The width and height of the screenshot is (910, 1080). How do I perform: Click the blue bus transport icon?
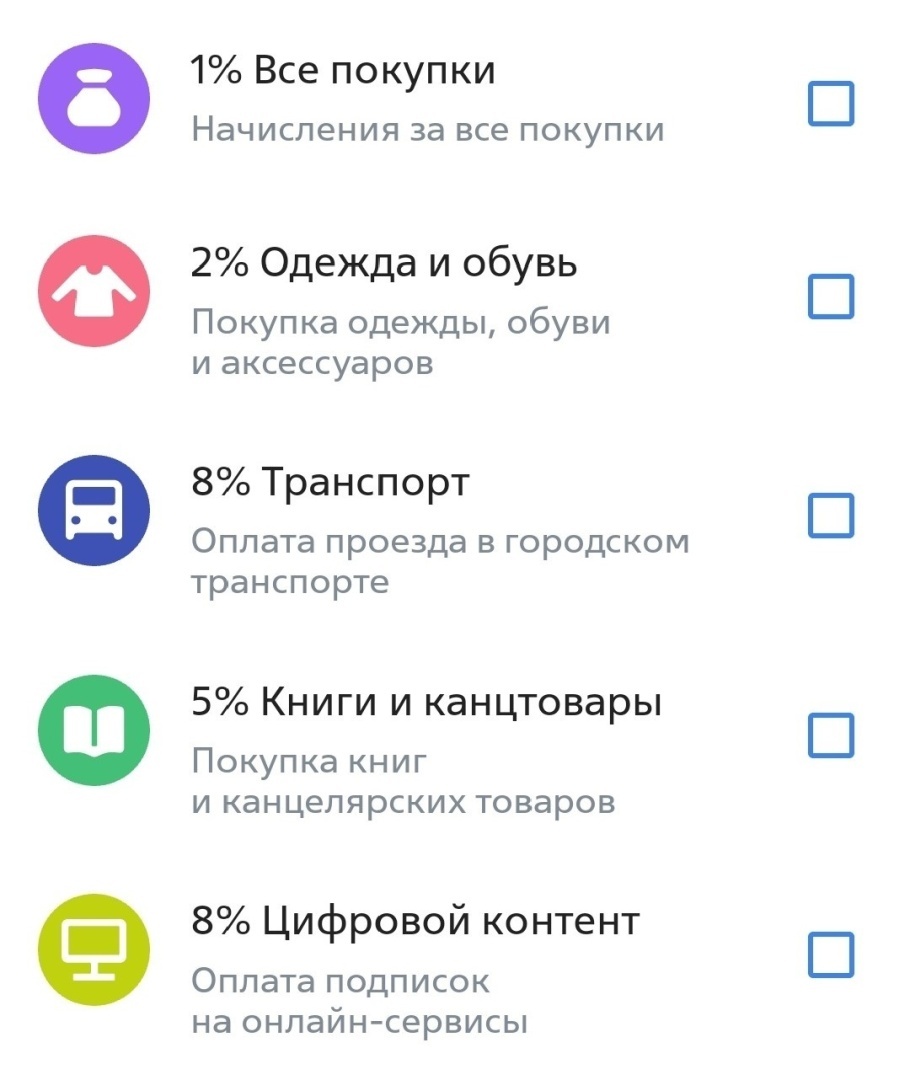tap(93, 510)
